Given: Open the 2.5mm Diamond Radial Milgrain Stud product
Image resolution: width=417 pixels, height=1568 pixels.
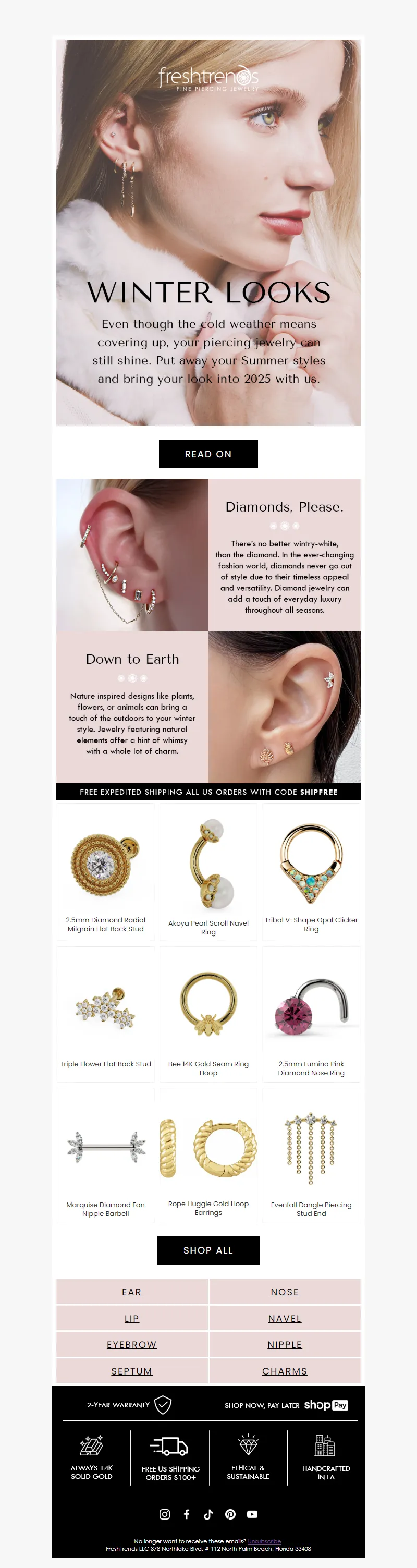Looking at the screenshot, I should click(105, 870).
